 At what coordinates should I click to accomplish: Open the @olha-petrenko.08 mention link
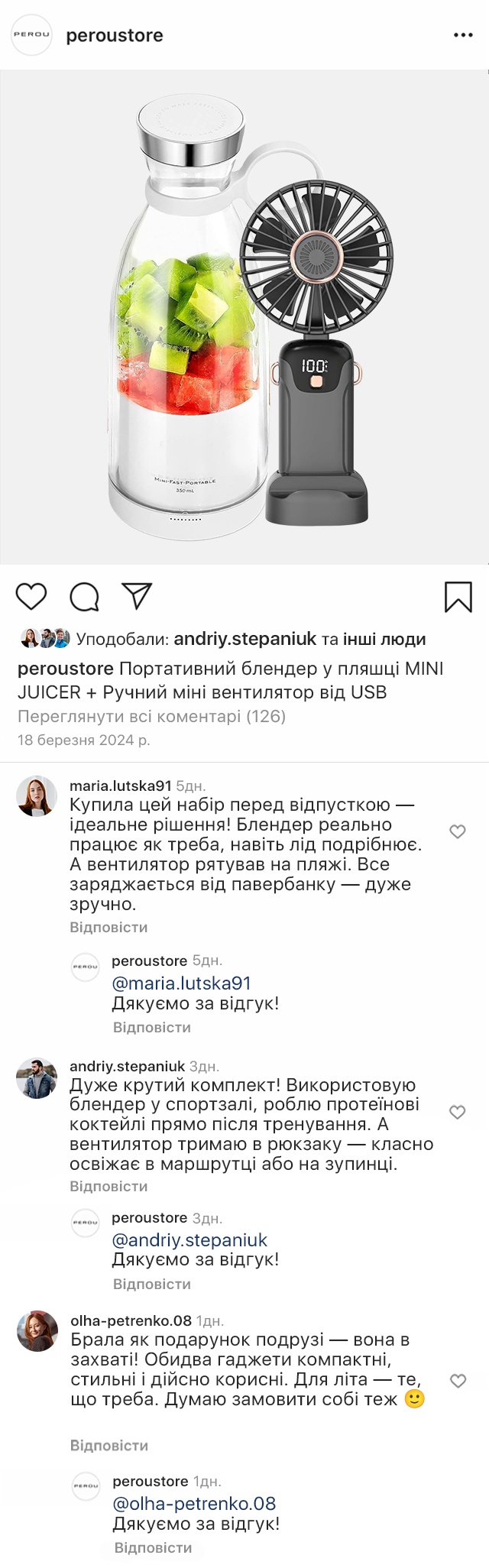point(194,1503)
